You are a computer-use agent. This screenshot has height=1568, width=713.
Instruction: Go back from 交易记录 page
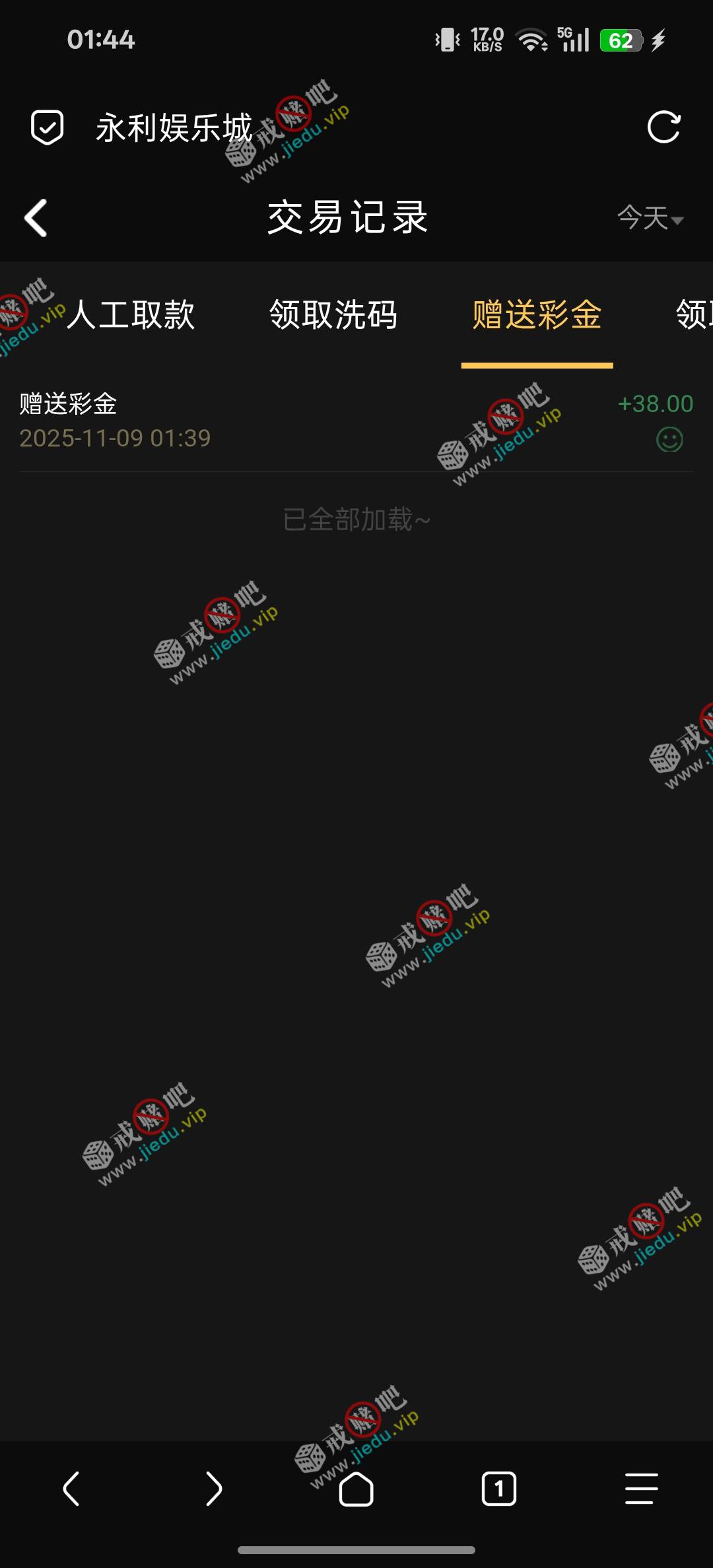(x=36, y=218)
